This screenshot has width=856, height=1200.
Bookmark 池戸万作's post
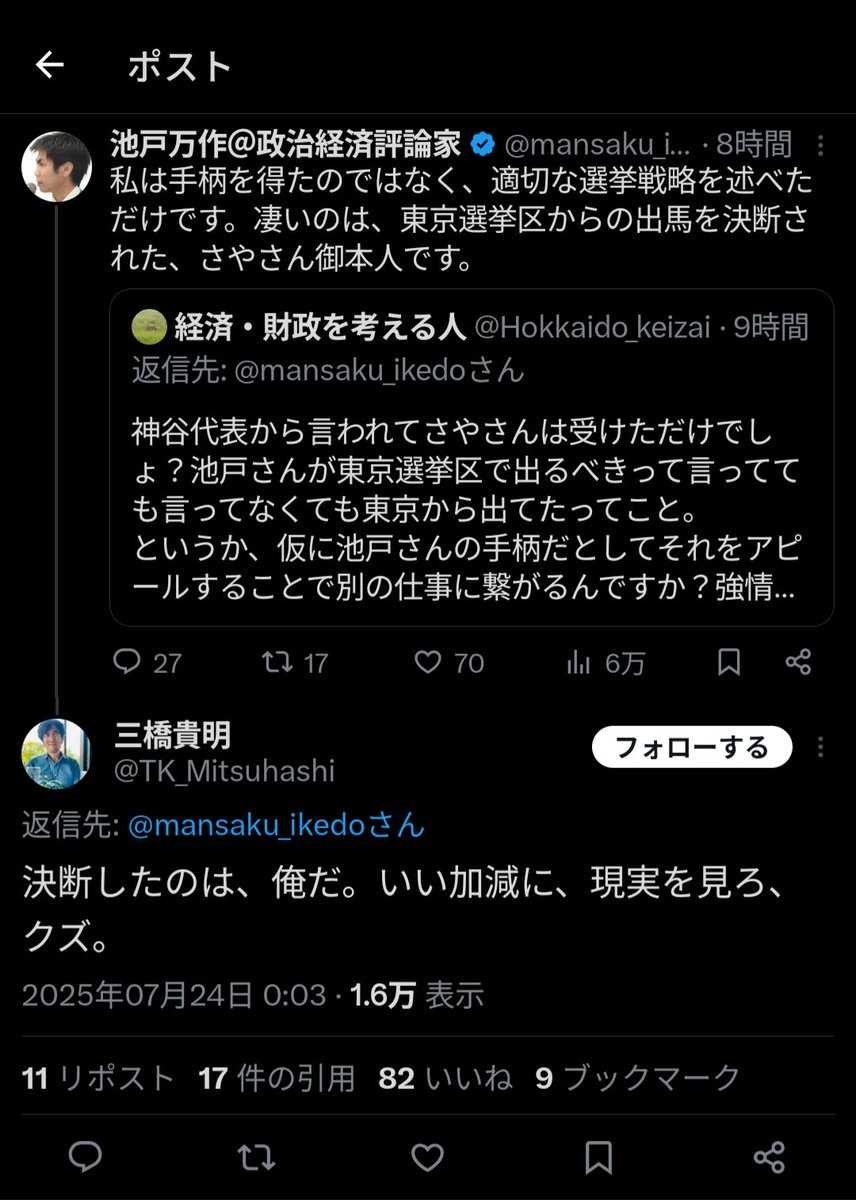(x=729, y=662)
